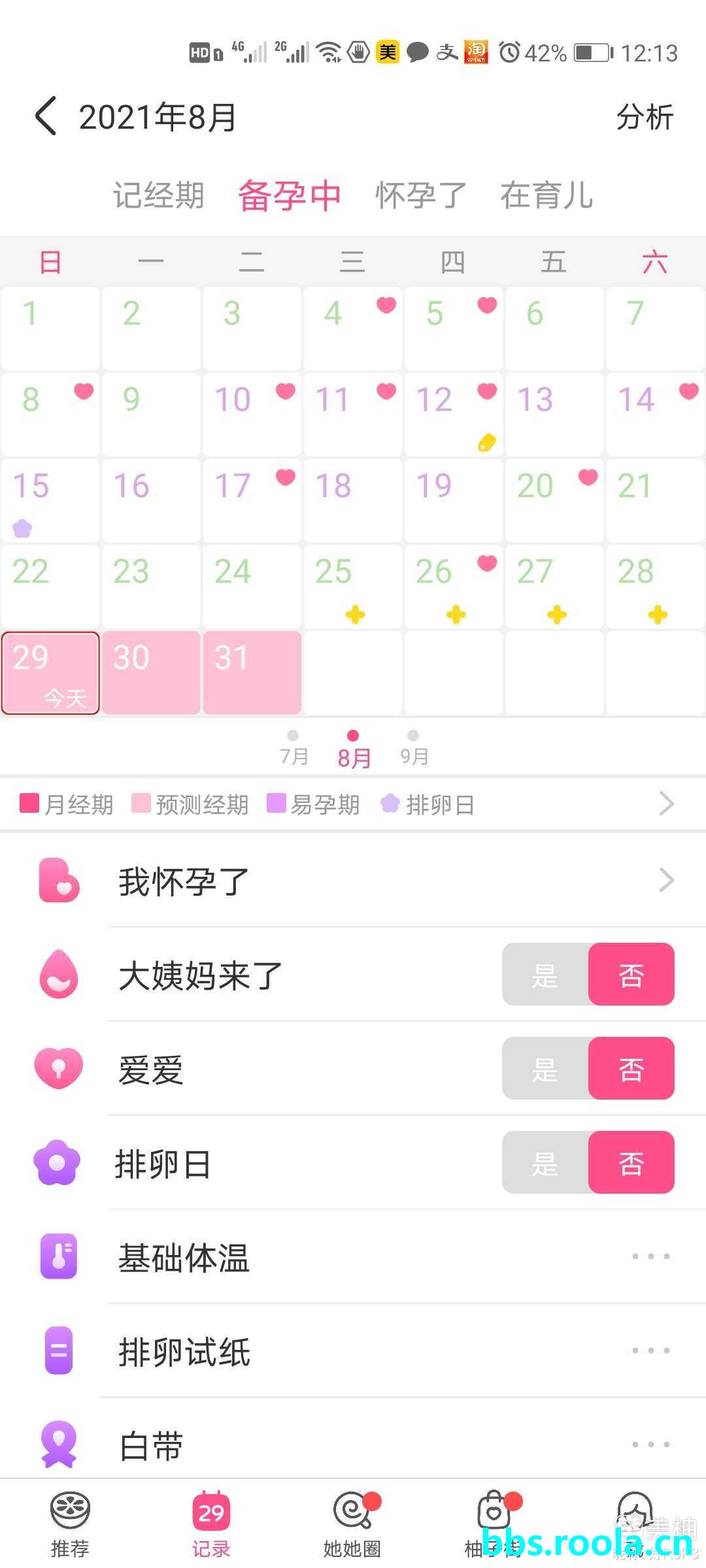Select August 12 on the calendar
Viewport: 706px width, 1568px height.
coord(453,414)
